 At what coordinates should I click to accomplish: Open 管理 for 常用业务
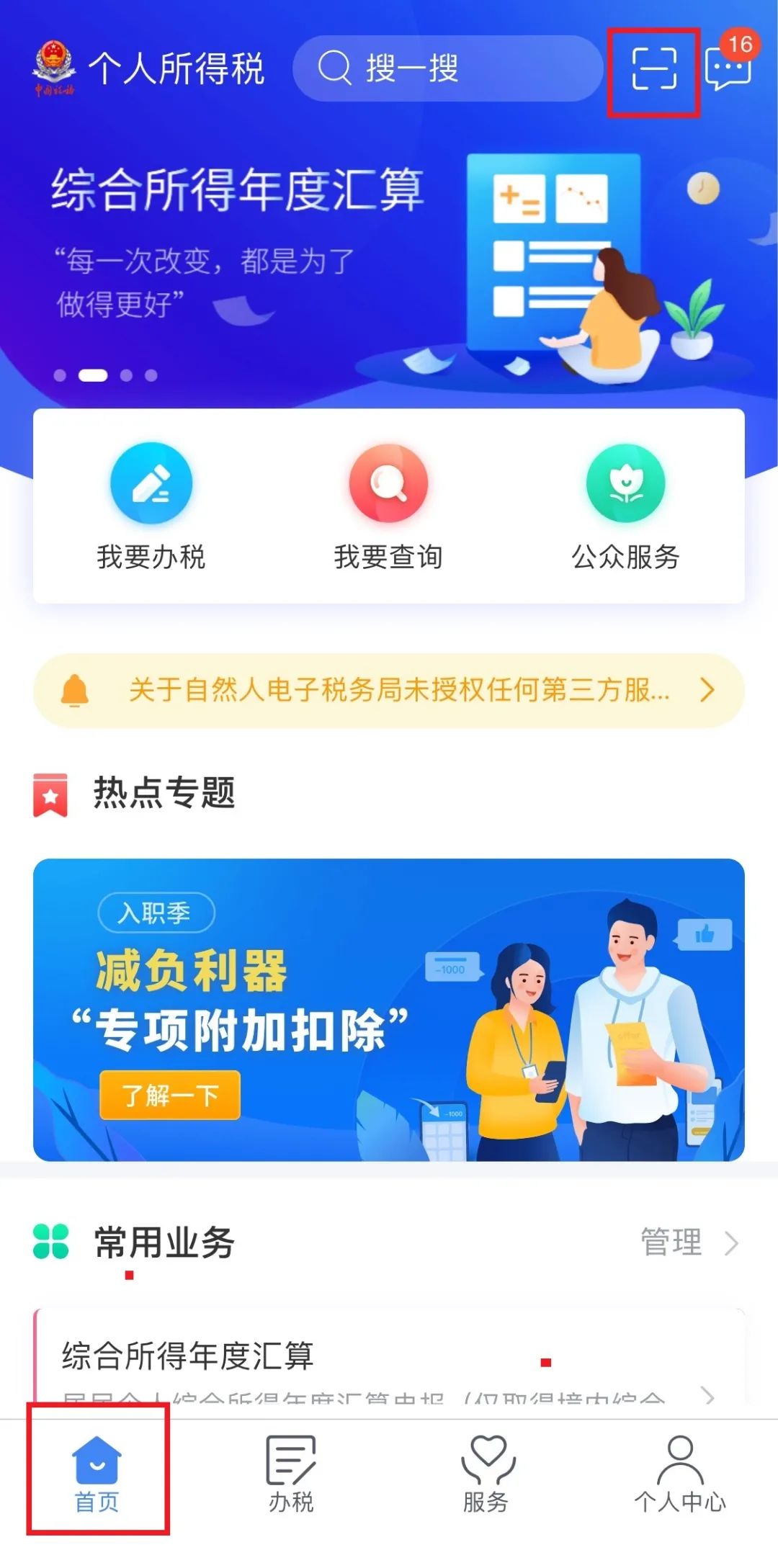click(689, 1242)
